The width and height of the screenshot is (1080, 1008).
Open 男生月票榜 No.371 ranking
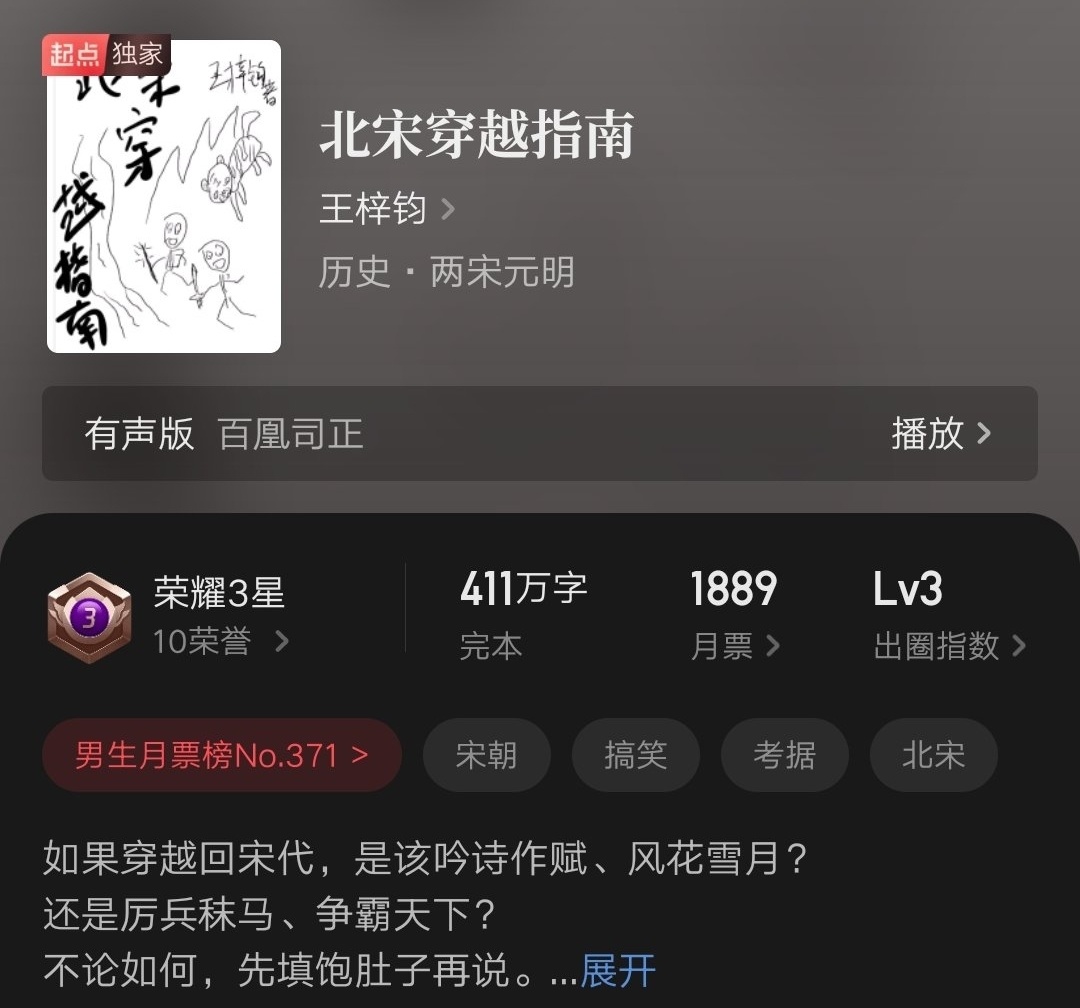point(222,755)
